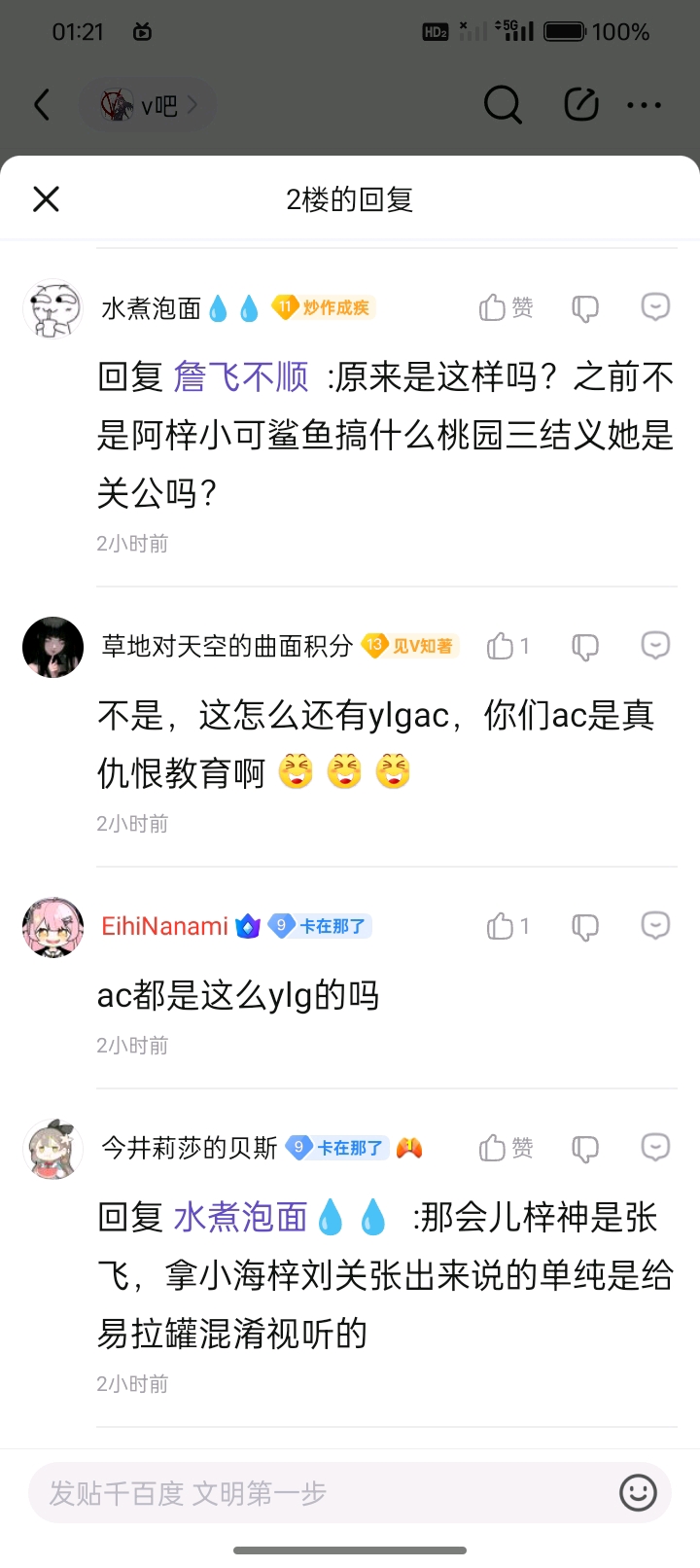The height and width of the screenshot is (1568, 700).
Task: Open the 詹飞不顺 user link
Action: 241,376
